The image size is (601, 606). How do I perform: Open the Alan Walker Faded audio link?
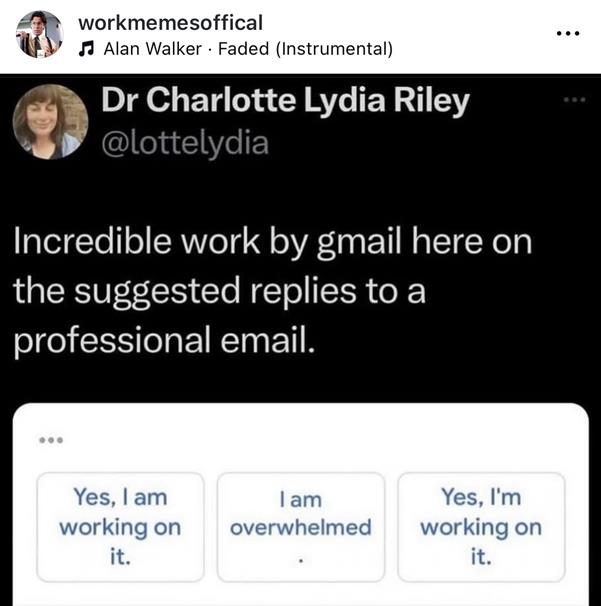coord(235,49)
